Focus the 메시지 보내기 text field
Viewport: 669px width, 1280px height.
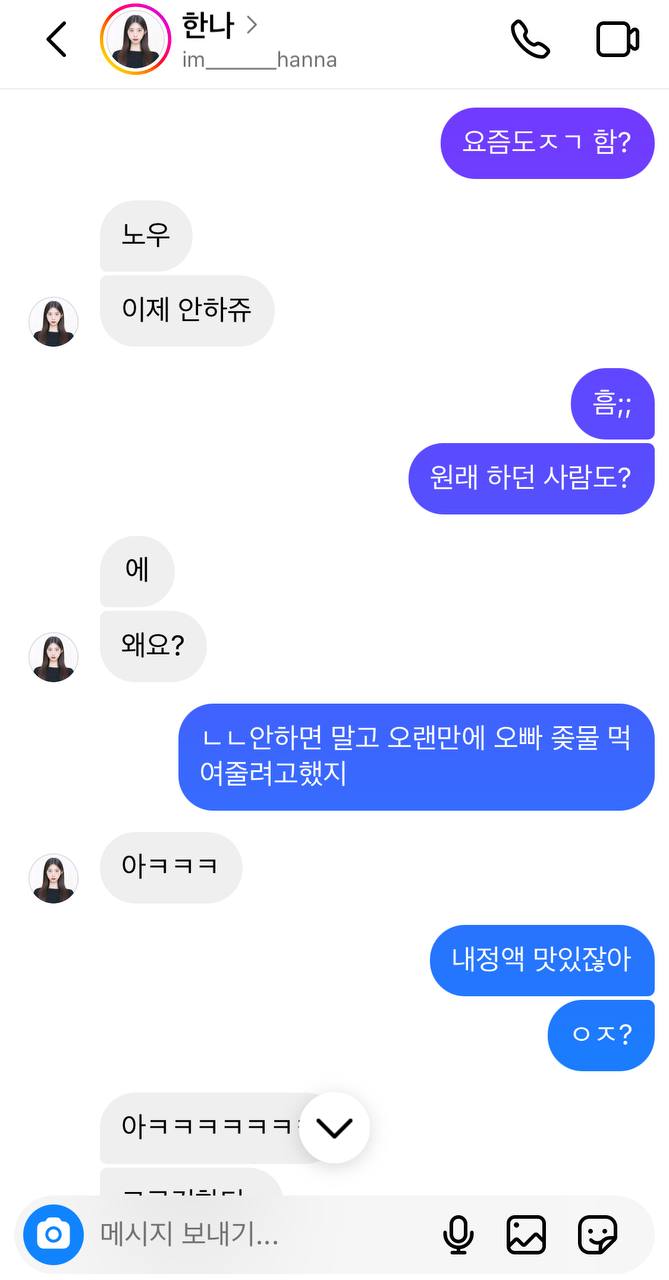(x=260, y=1235)
